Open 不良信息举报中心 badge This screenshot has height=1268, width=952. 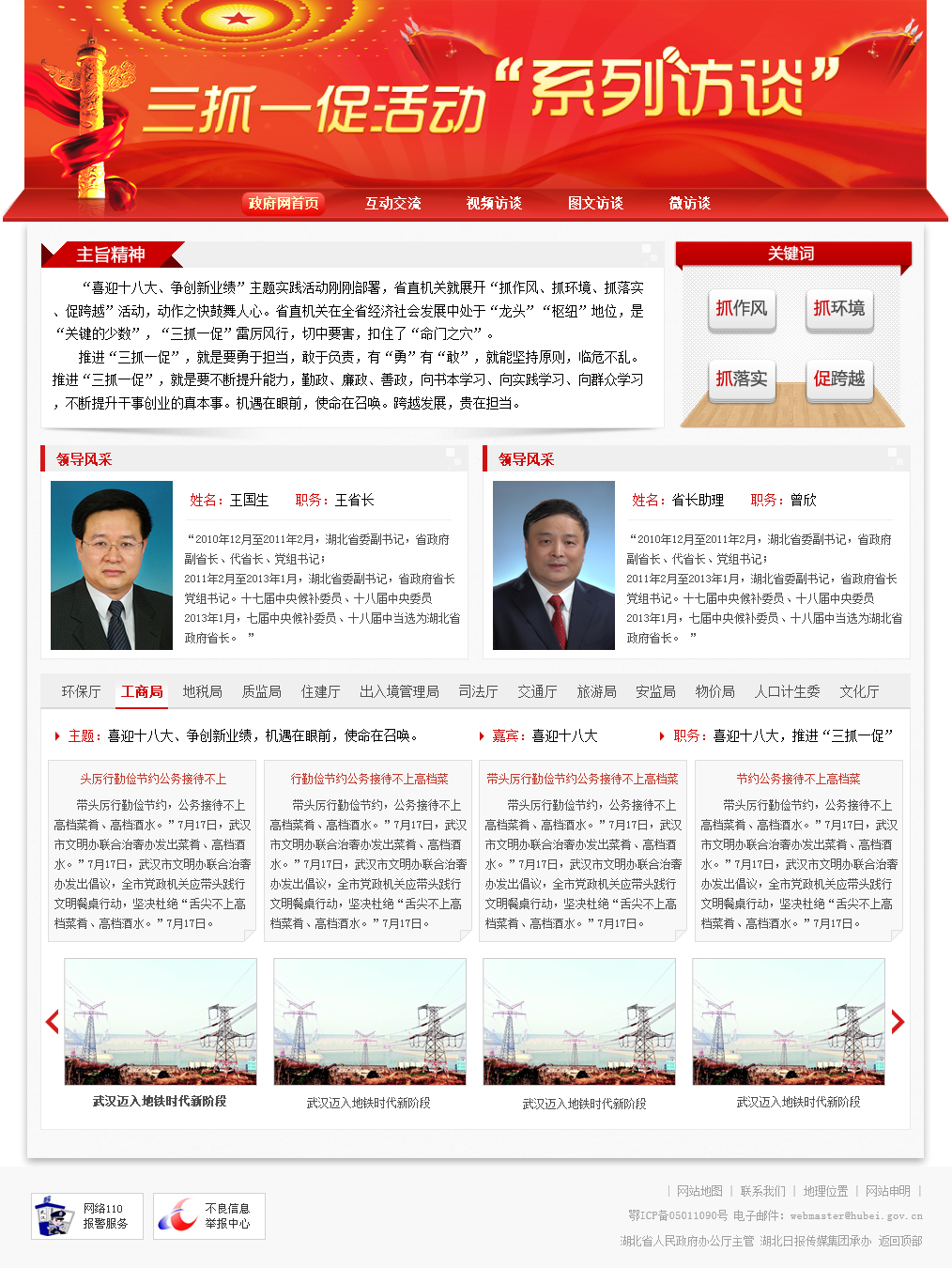(x=209, y=1216)
